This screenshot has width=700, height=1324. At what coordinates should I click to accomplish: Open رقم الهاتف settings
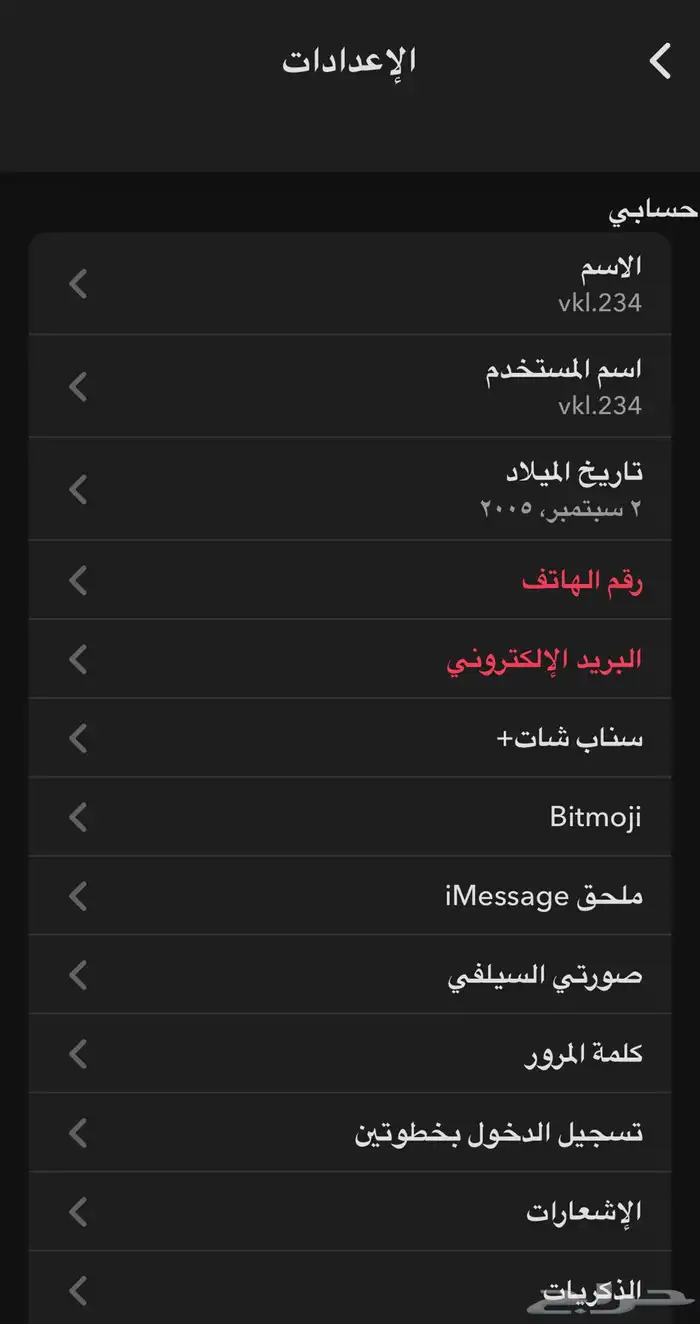[350, 580]
